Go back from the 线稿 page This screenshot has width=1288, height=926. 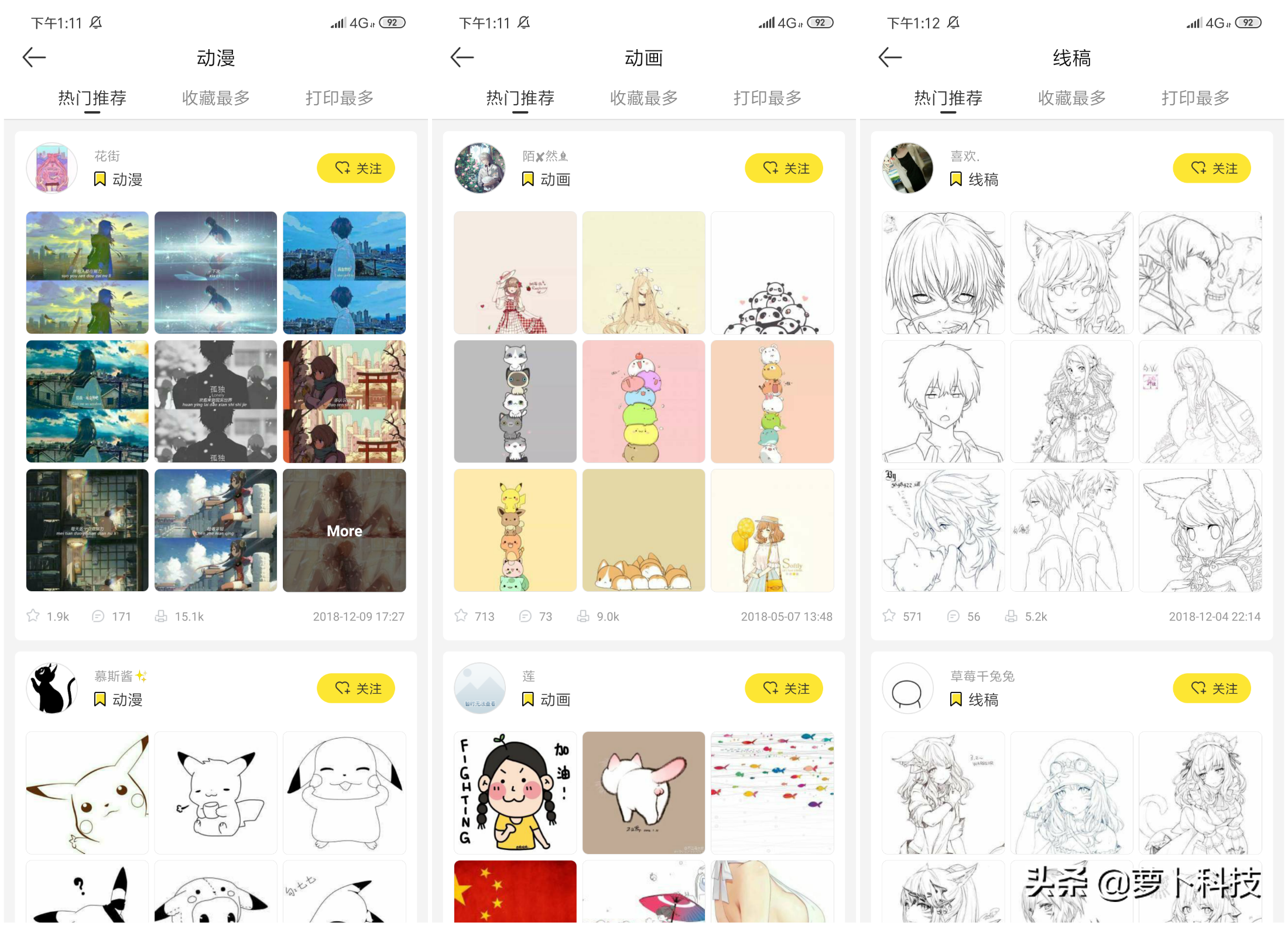pyautogui.click(x=890, y=57)
